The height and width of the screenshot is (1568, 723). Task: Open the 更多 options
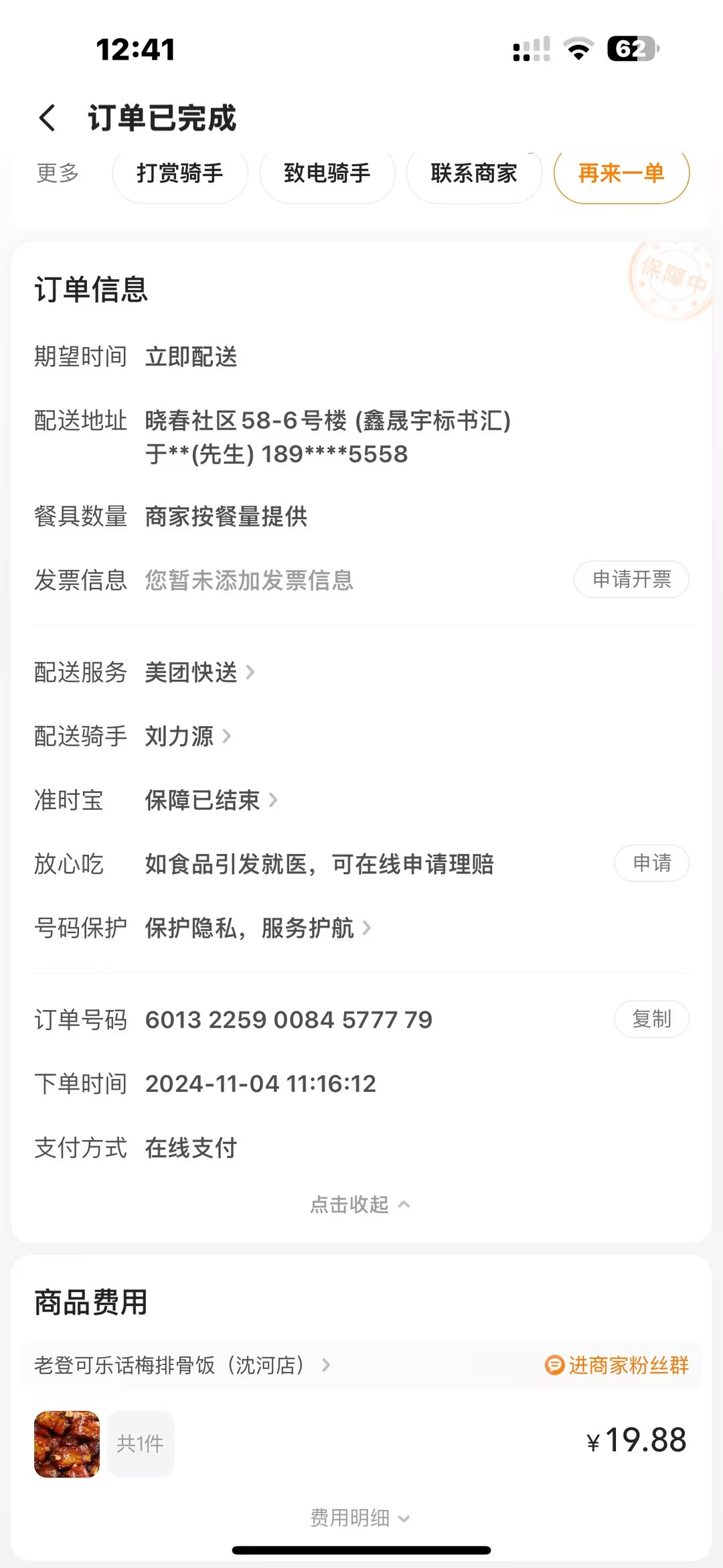(x=58, y=173)
